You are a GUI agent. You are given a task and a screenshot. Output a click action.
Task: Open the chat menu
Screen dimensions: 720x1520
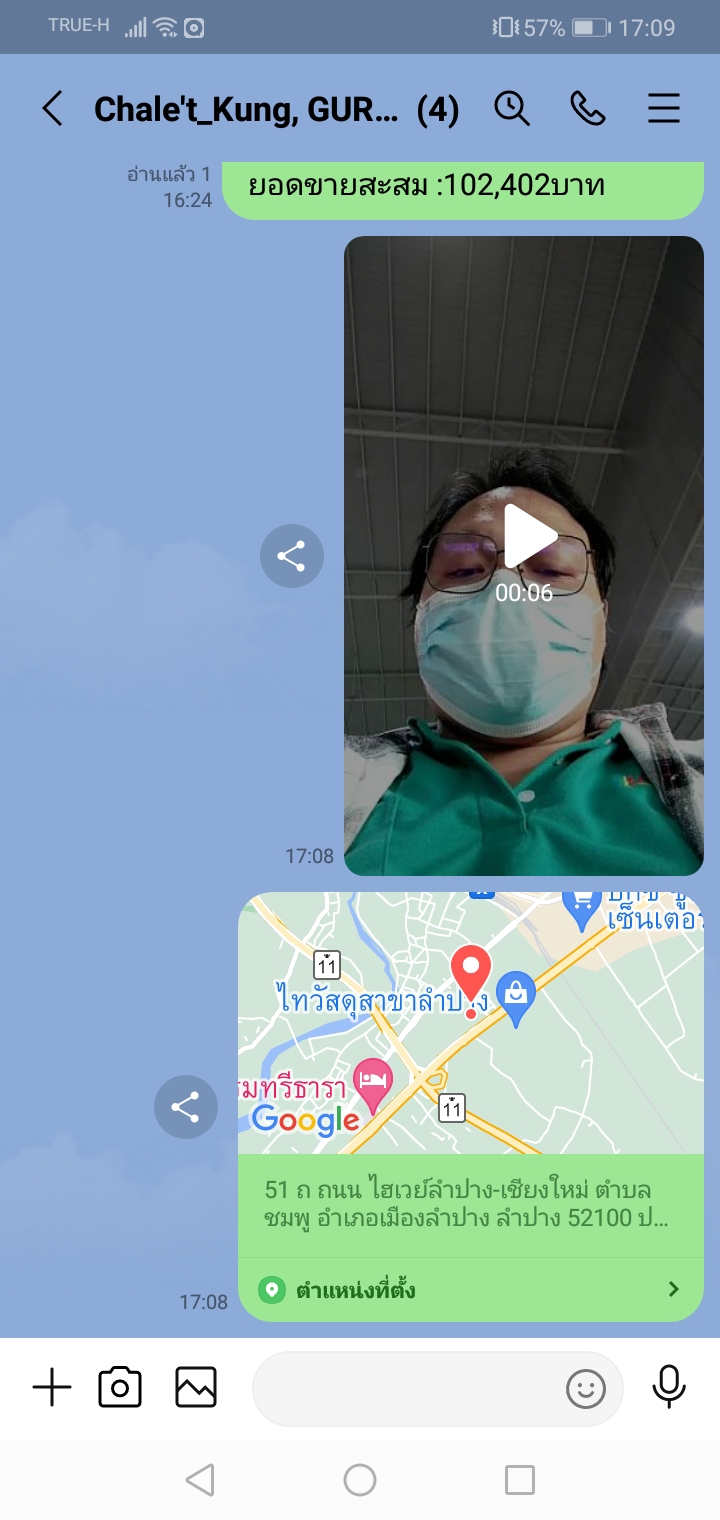point(664,108)
